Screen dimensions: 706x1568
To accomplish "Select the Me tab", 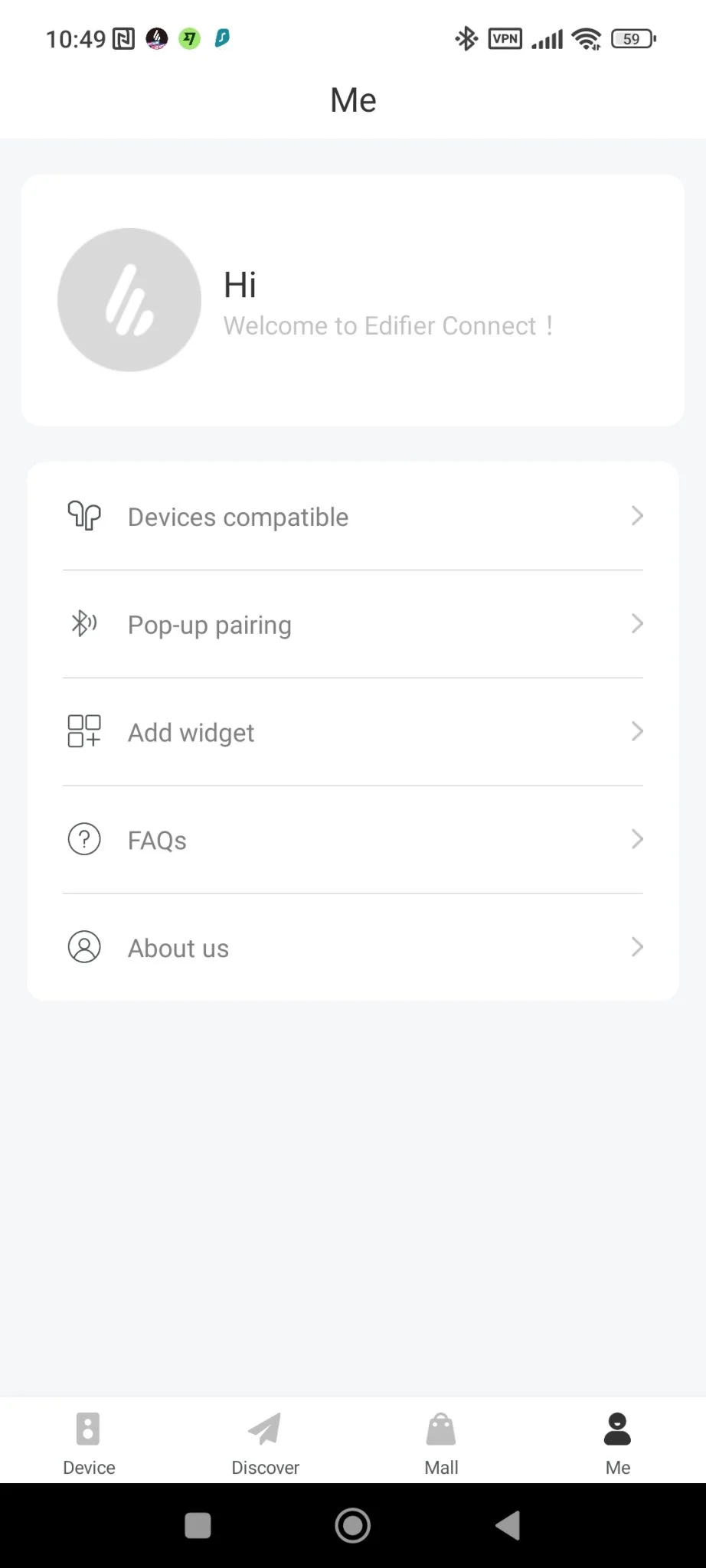I will [x=617, y=1442].
